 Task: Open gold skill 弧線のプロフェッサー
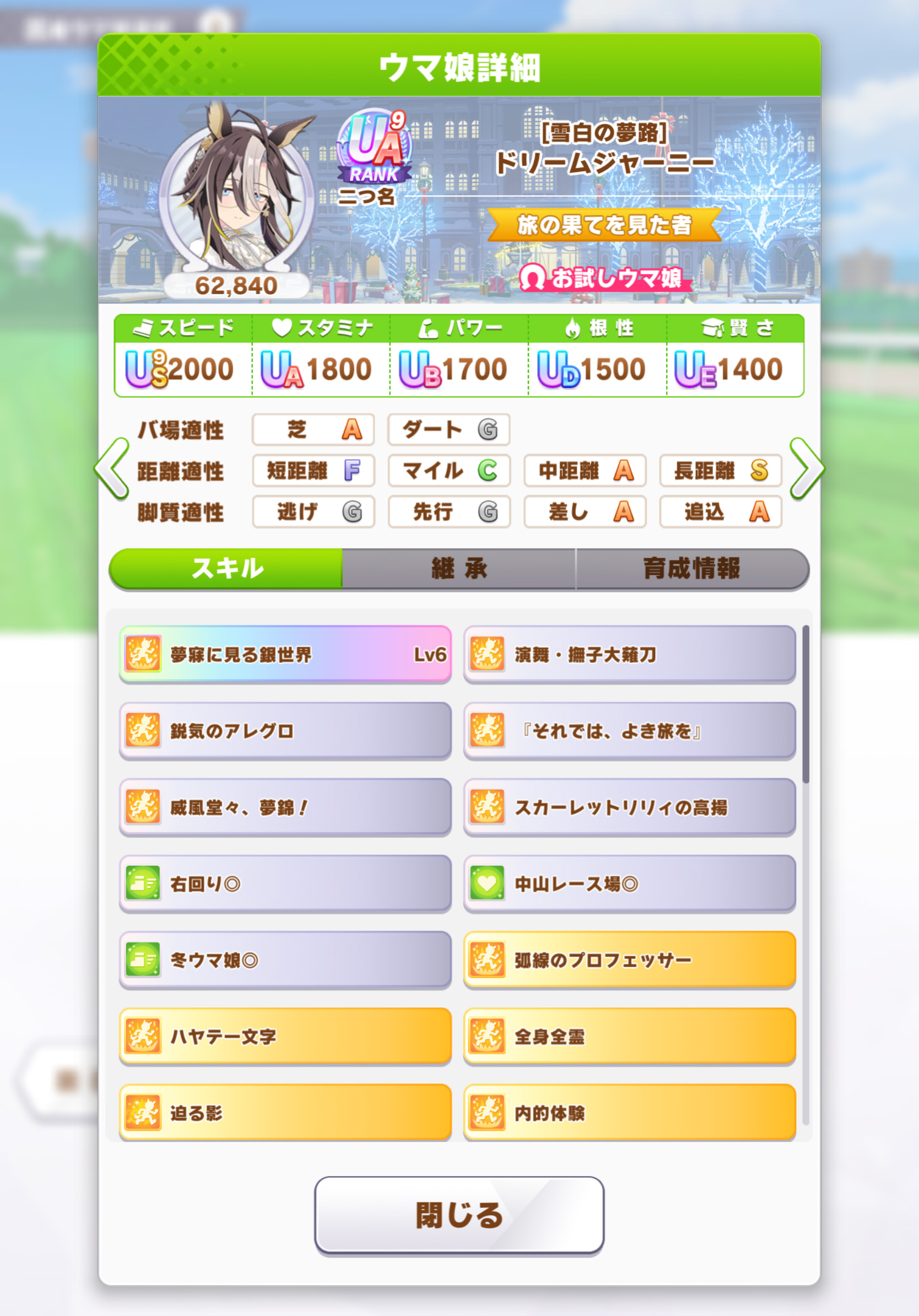(629, 959)
